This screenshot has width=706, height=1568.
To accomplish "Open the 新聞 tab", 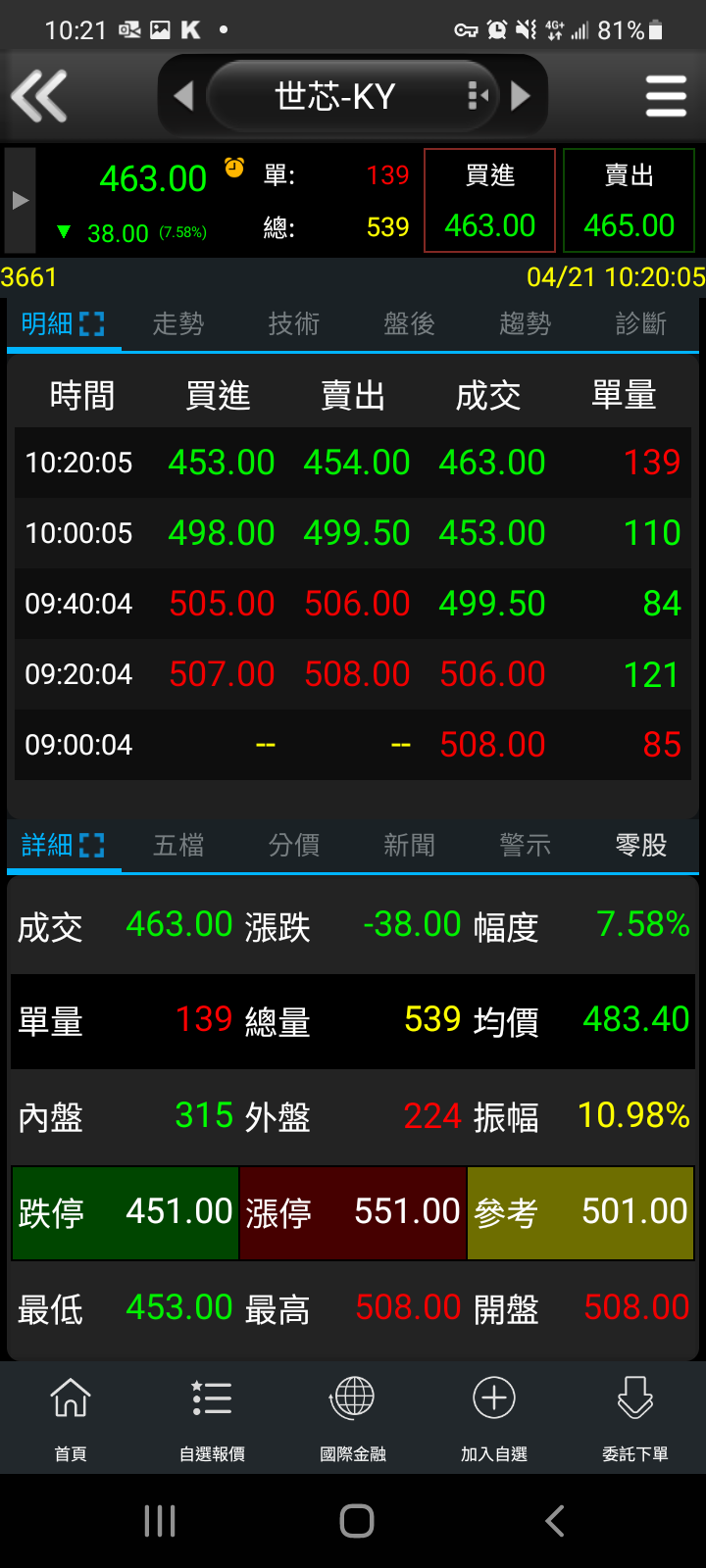I will pos(410,845).
